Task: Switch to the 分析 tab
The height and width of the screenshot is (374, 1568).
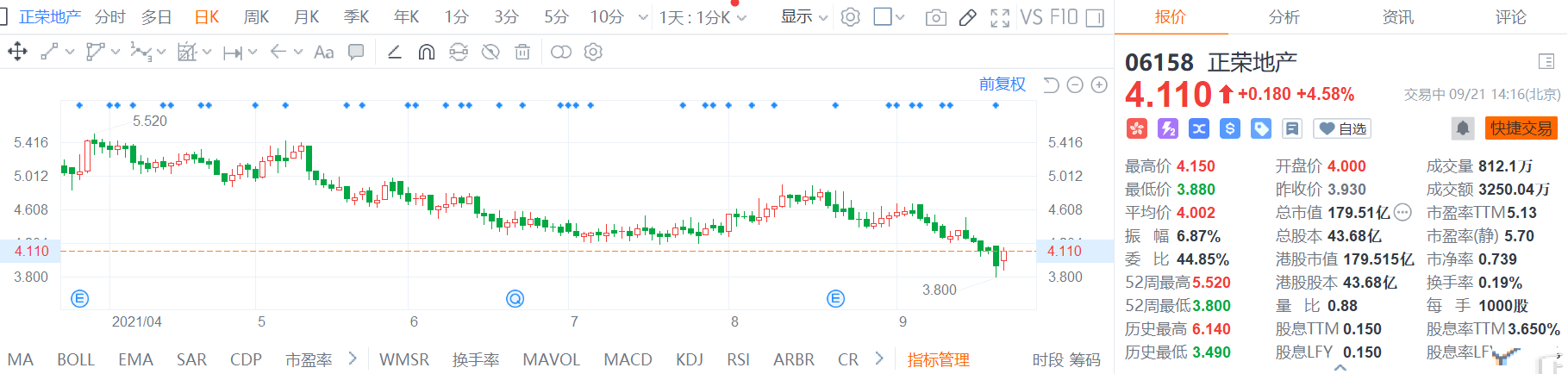Action: (1284, 17)
